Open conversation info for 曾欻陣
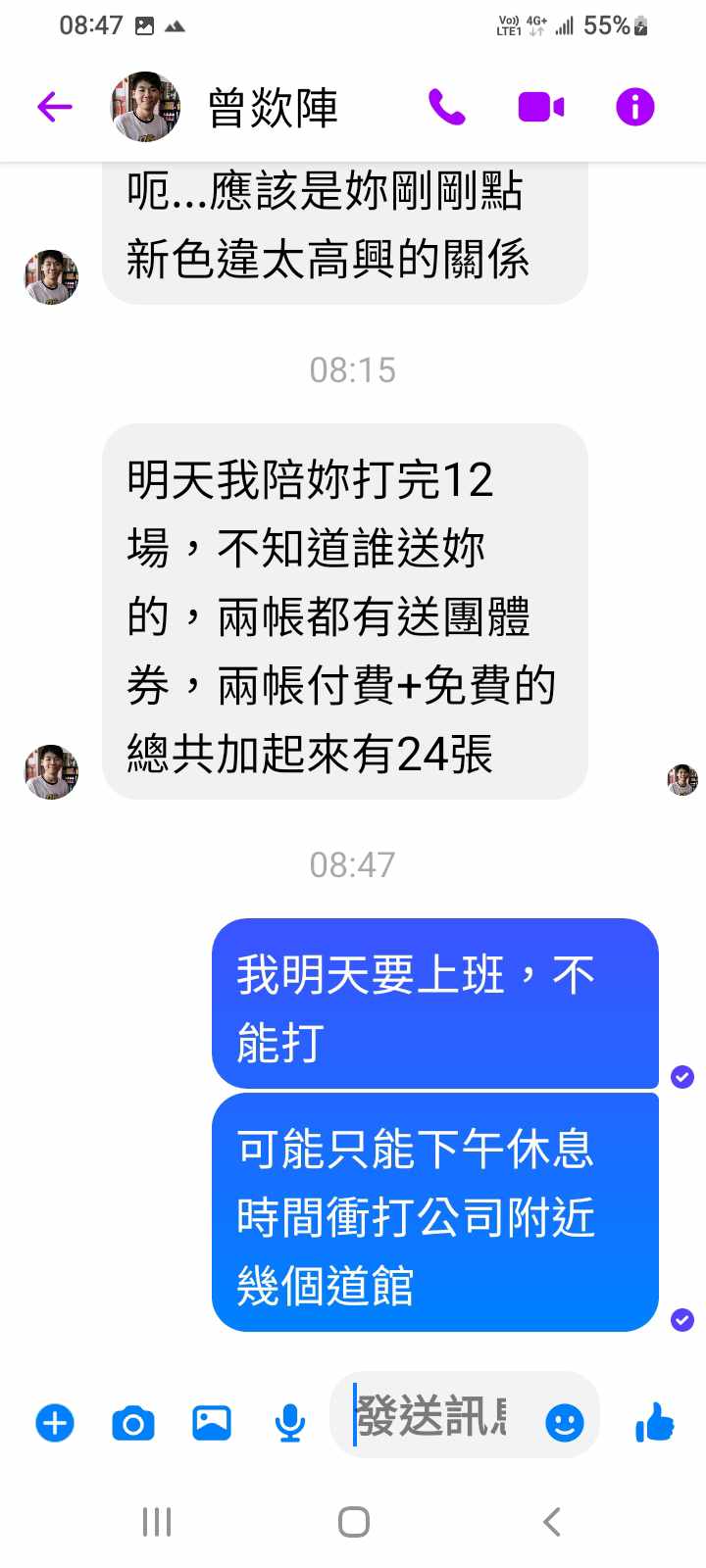706x1568 pixels. pyautogui.click(x=634, y=107)
